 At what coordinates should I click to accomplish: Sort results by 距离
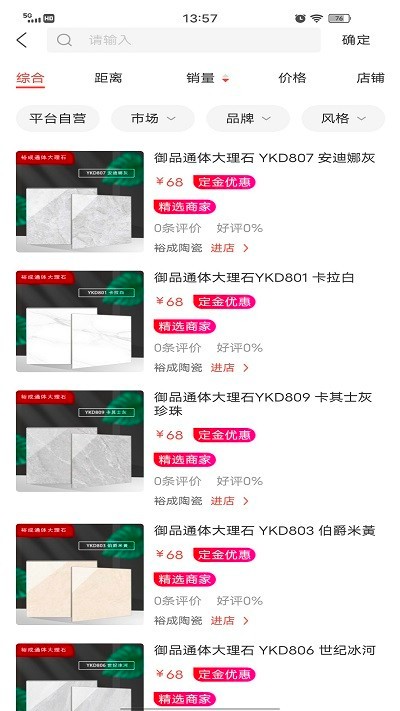click(108, 78)
